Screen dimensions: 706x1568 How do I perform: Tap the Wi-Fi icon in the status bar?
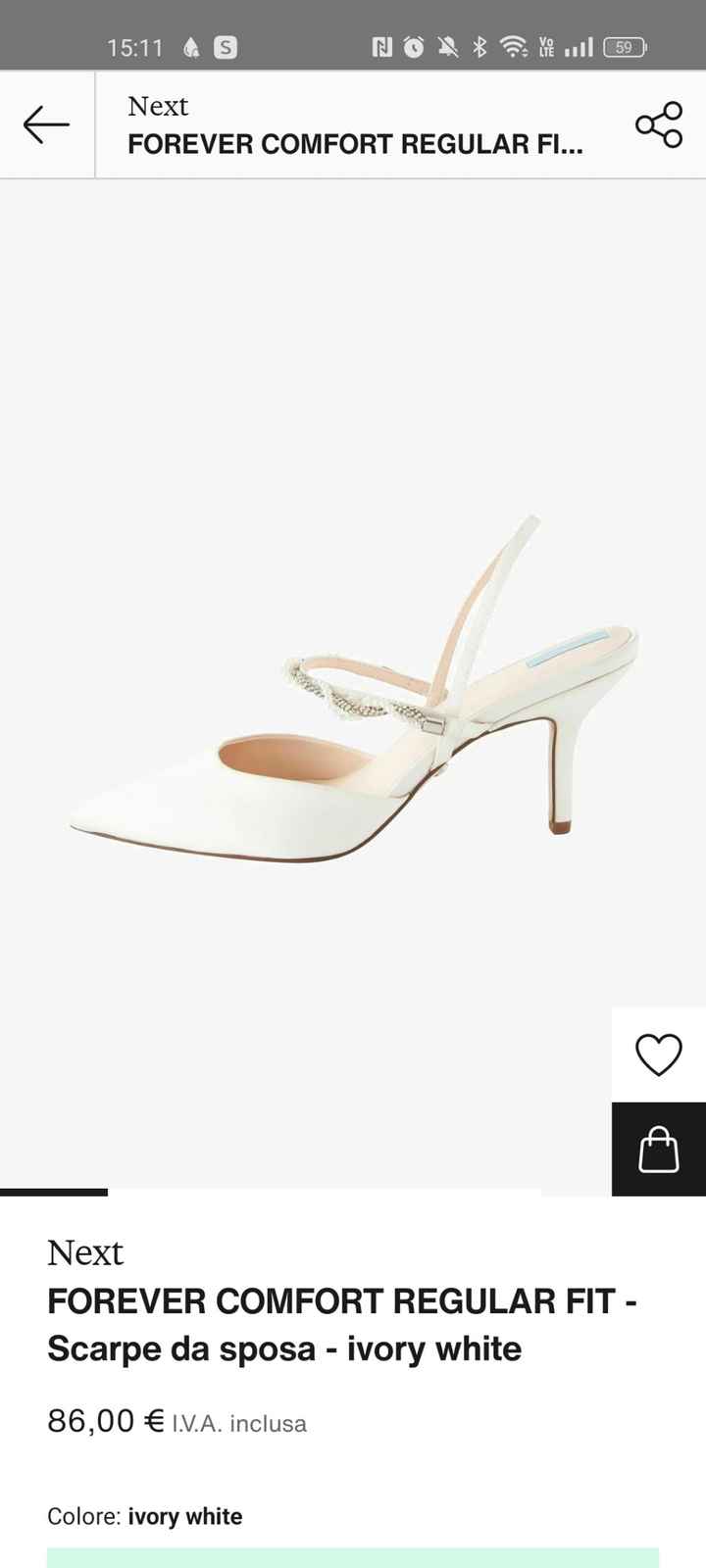515,45
